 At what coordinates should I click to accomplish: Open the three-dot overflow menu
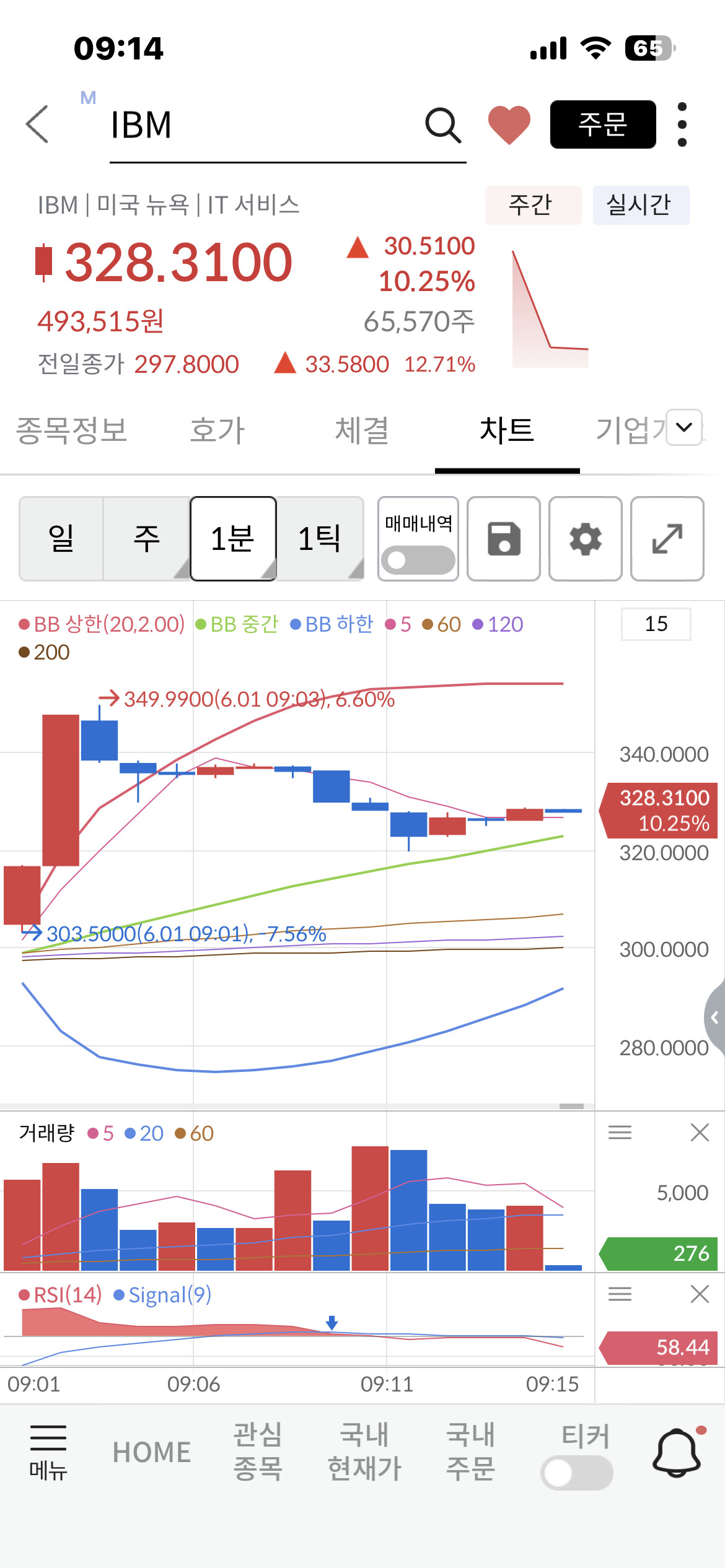tap(682, 124)
